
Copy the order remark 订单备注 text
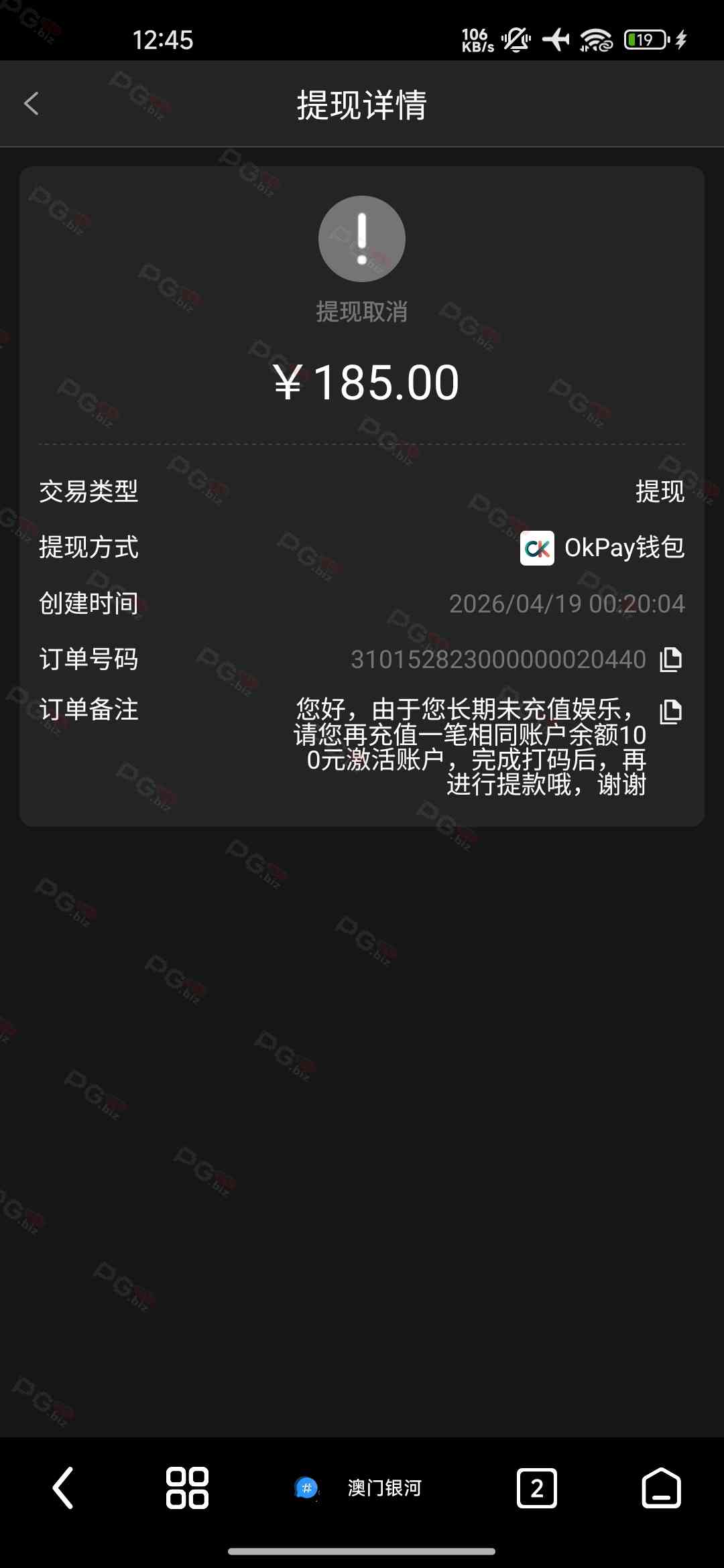[x=670, y=711]
